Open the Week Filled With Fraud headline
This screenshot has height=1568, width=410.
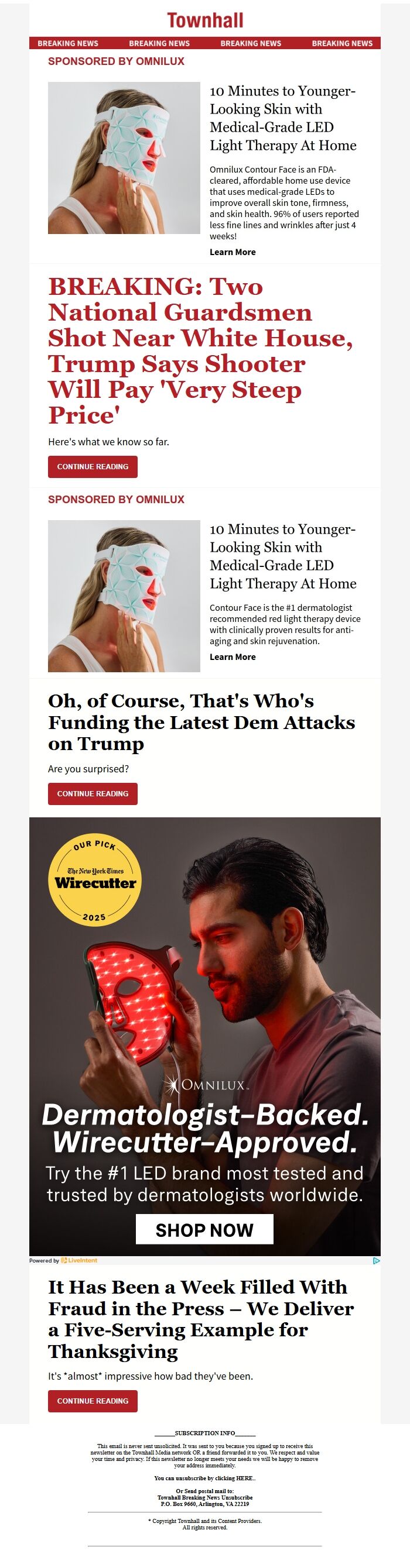[201, 1319]
